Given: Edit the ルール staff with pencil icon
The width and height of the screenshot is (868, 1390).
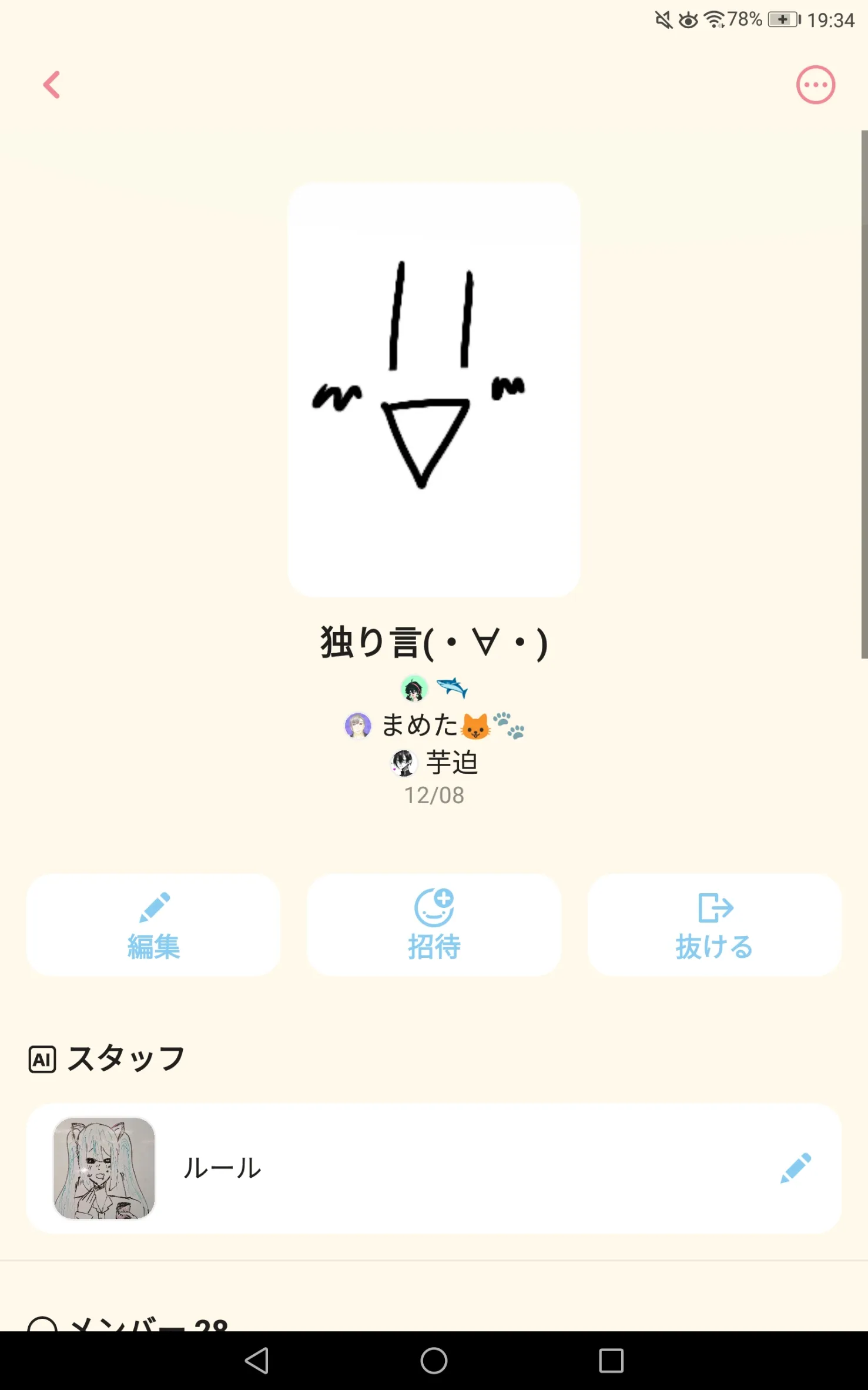Looking at the screenshot, I should point(796,1168).
